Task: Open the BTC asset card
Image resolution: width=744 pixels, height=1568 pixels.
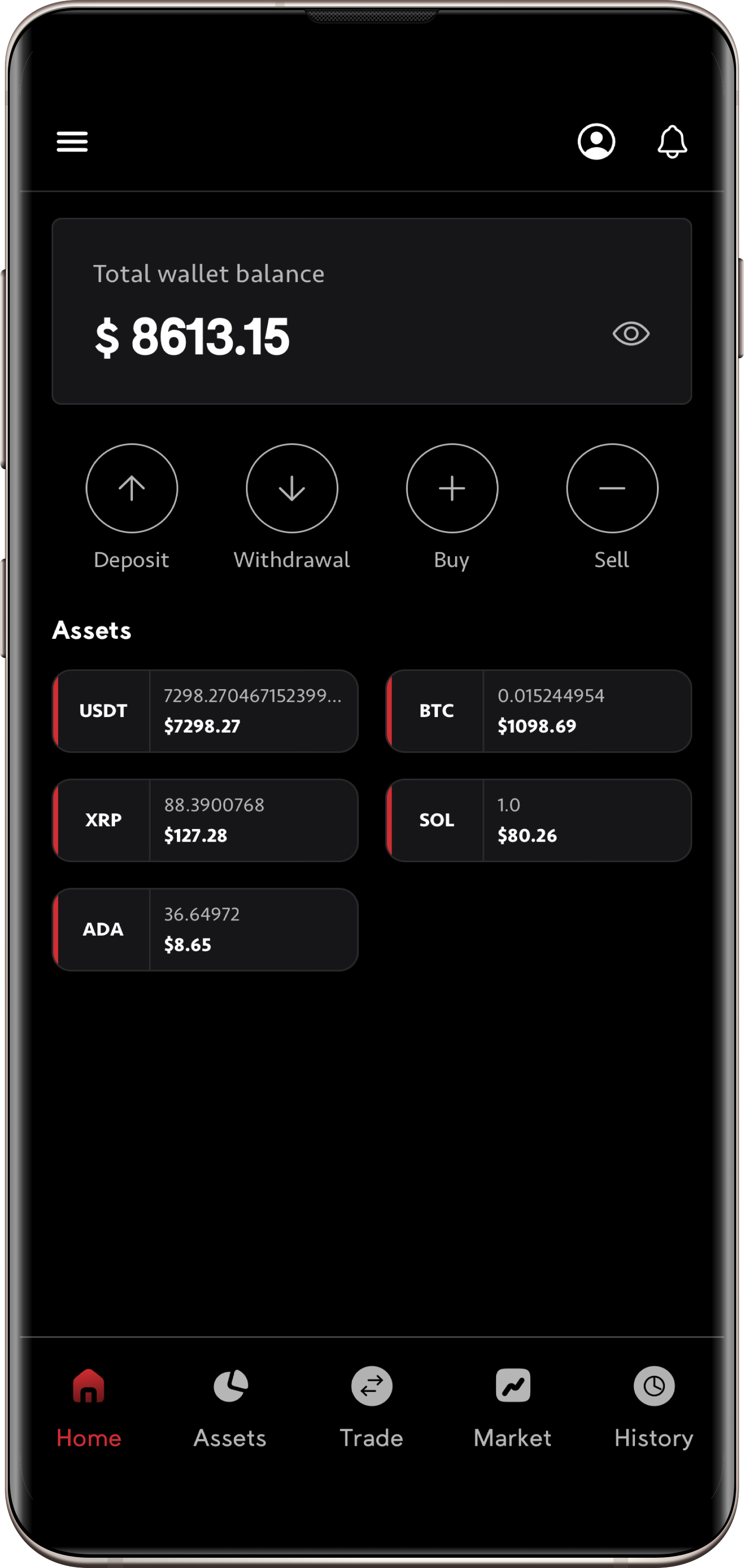Action: coord(539,711)
